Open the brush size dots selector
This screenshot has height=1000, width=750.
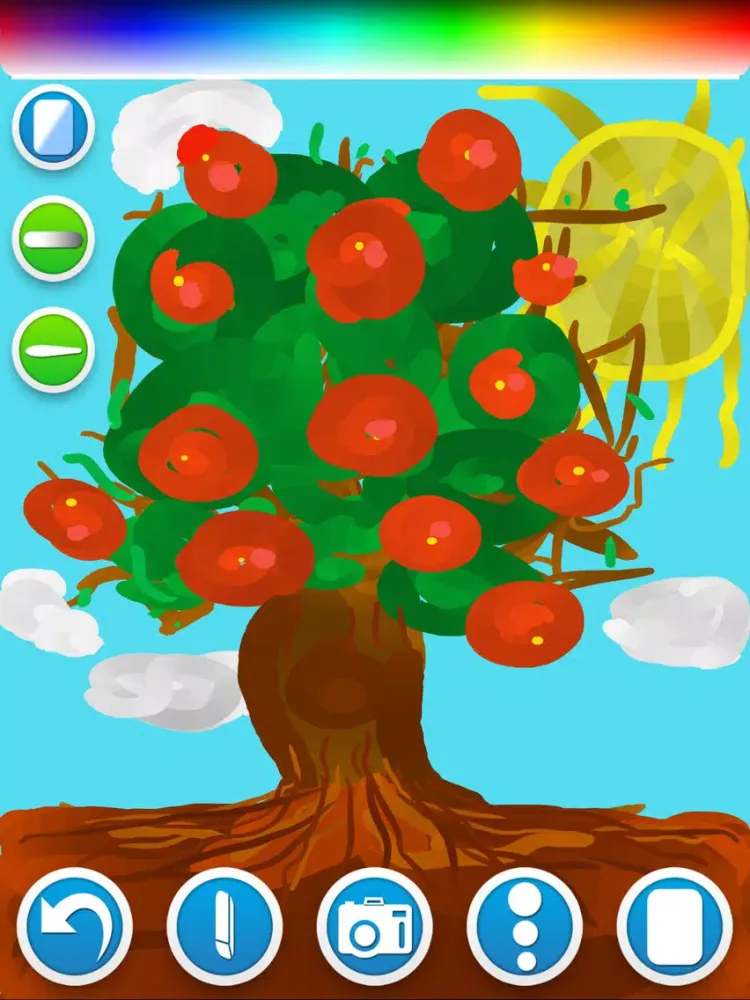tap(525, 926)
